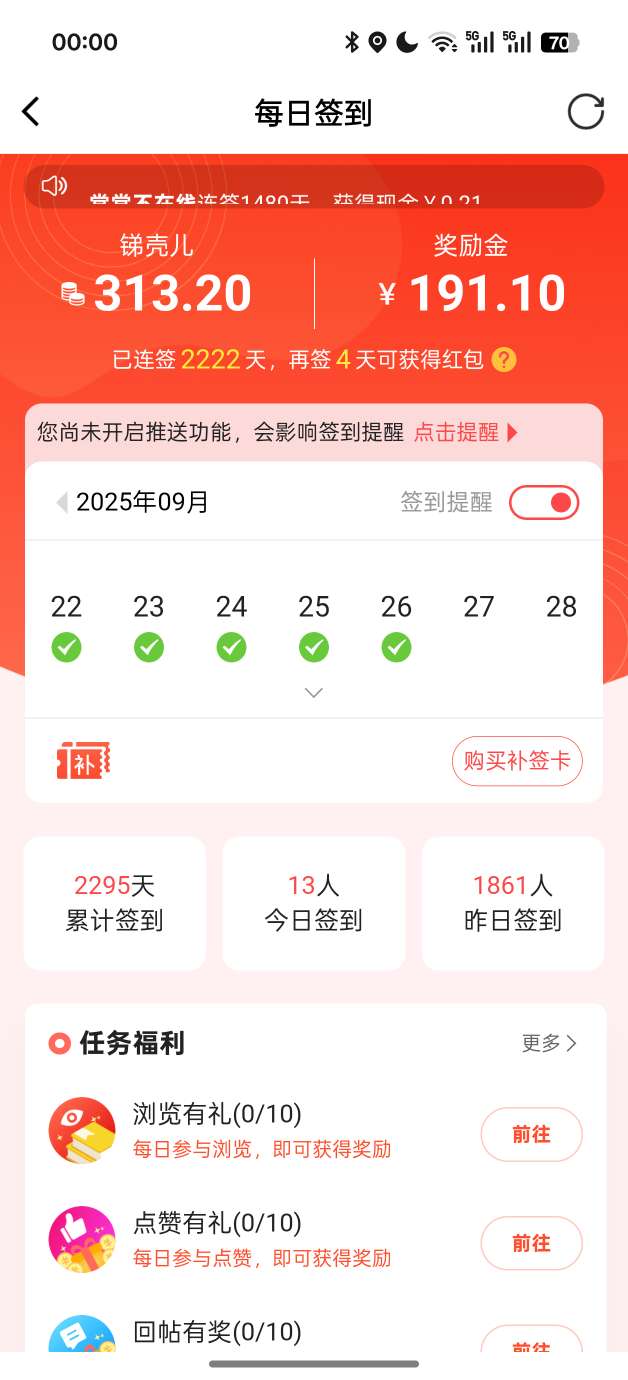Open 更多 in 任务福利
The image size is (628, 1380).
coord(549,1043)
